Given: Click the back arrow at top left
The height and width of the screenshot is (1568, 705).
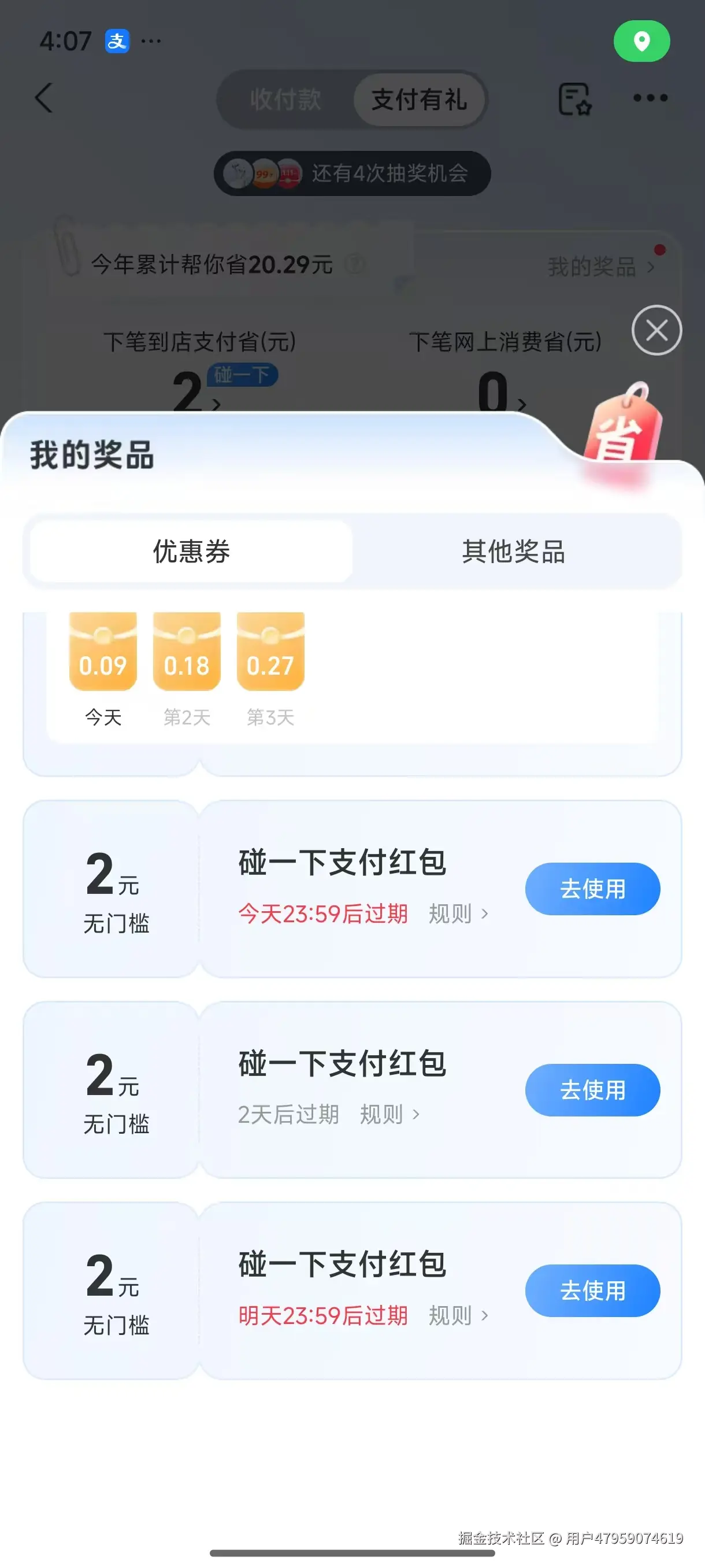Looking at the screenshot, I should (43, 99).
